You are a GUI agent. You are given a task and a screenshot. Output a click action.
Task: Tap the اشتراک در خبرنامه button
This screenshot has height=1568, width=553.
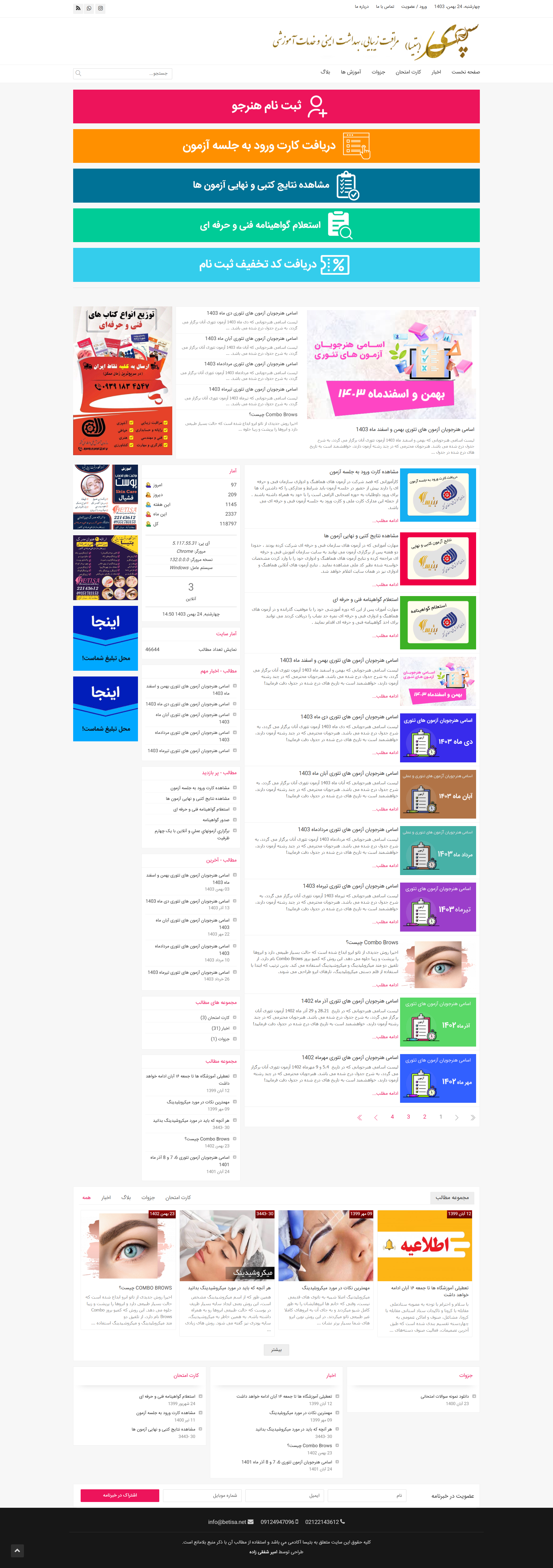coord(120,1495)
